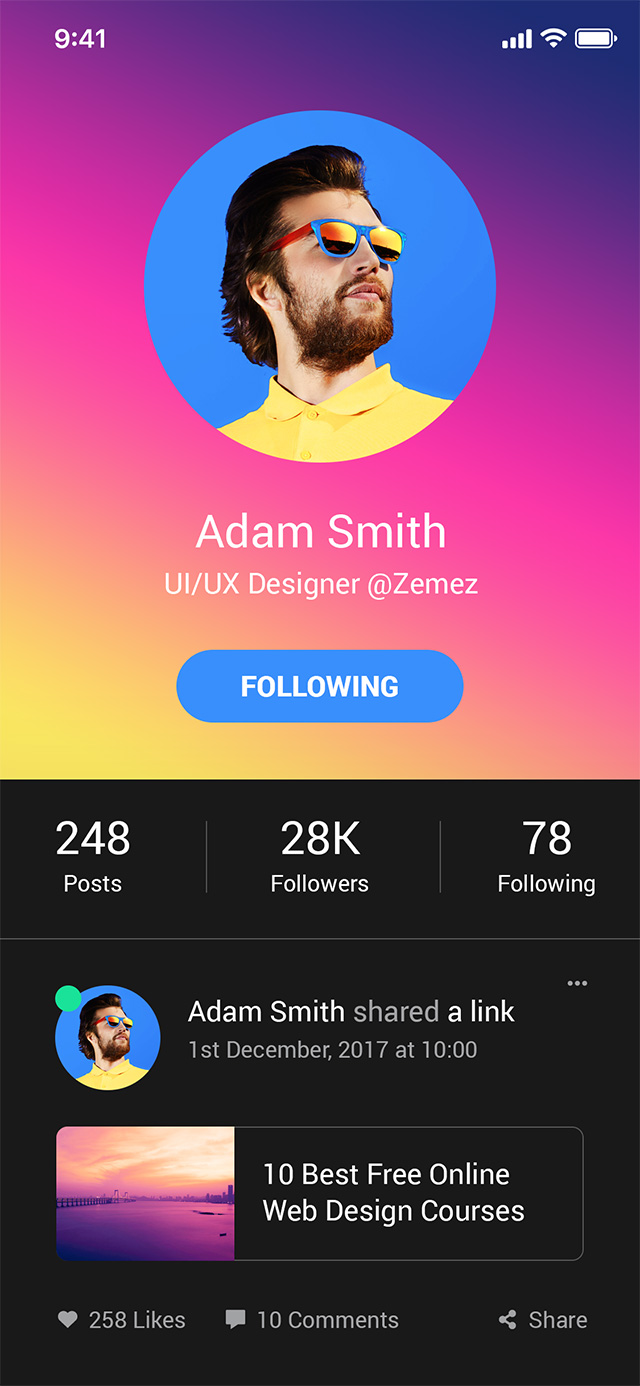Open Adam Smith's large profile photo
This screenshot has width=640, height=1386.
[x=320, y=286]
